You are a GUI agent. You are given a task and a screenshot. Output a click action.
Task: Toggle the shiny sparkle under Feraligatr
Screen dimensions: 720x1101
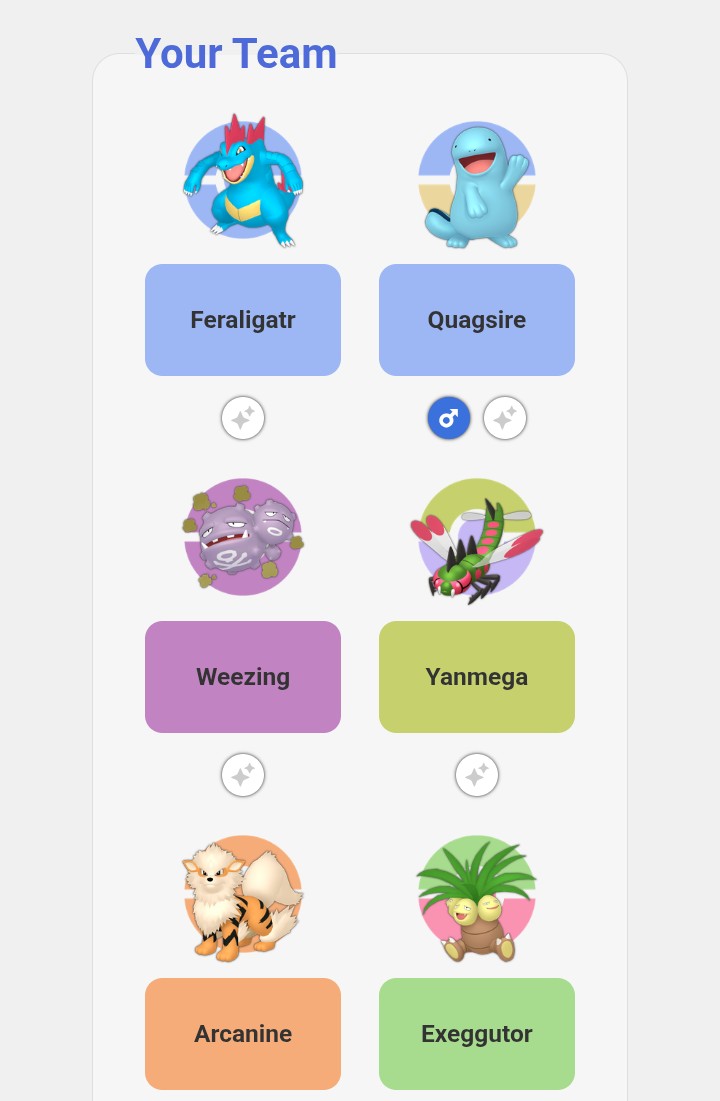pyautogui.click(x=243, y=418)
